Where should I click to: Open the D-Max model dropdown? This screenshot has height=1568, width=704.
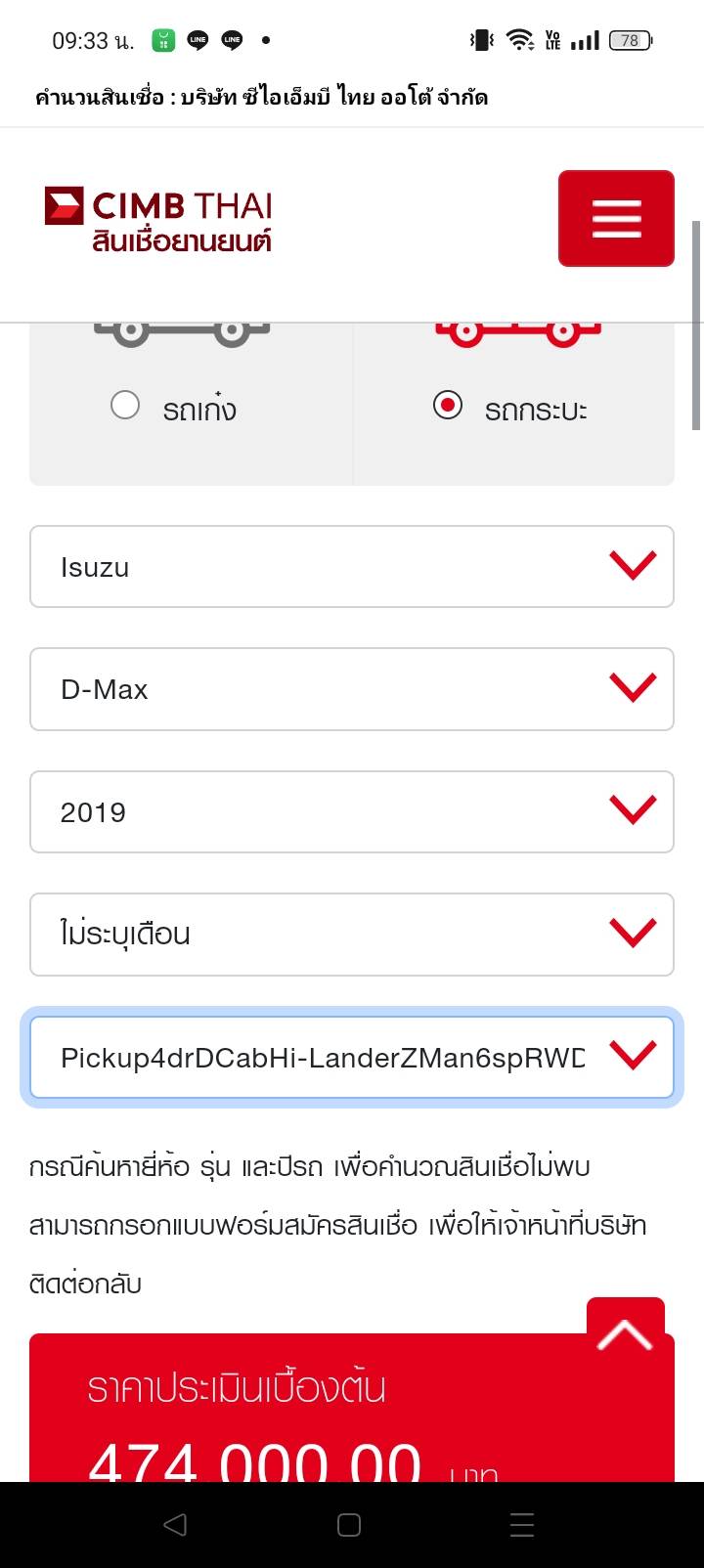(352, 689)
